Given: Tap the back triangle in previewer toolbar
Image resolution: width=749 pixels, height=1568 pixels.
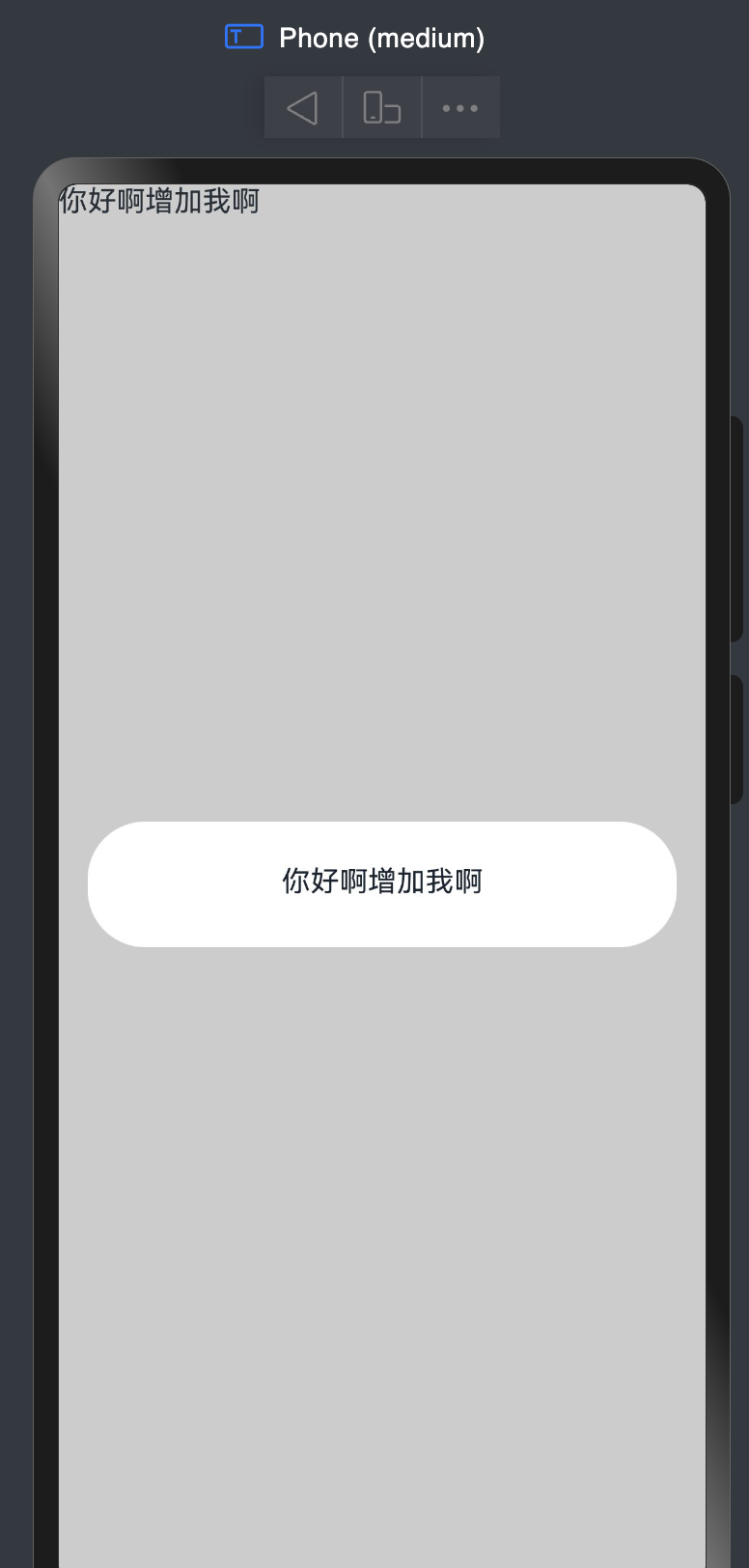Looking at the screenshot, I should click(303, 108).
